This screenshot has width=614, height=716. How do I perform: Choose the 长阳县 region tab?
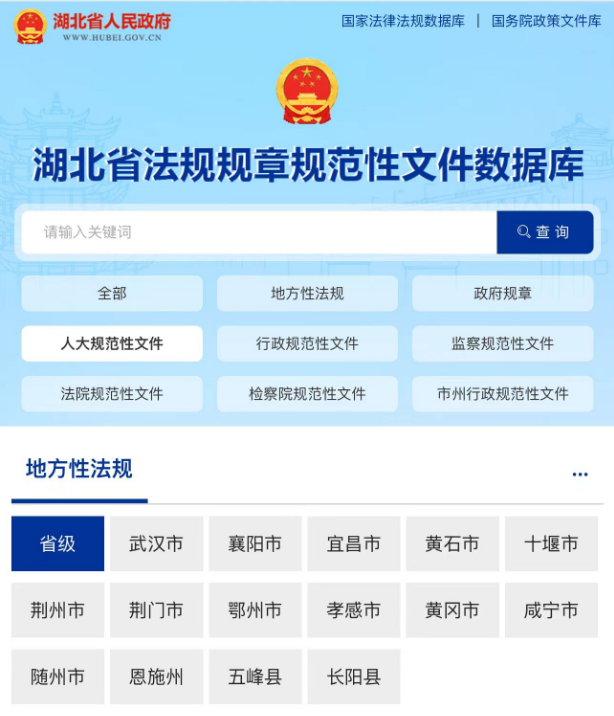tap(354, 677)
